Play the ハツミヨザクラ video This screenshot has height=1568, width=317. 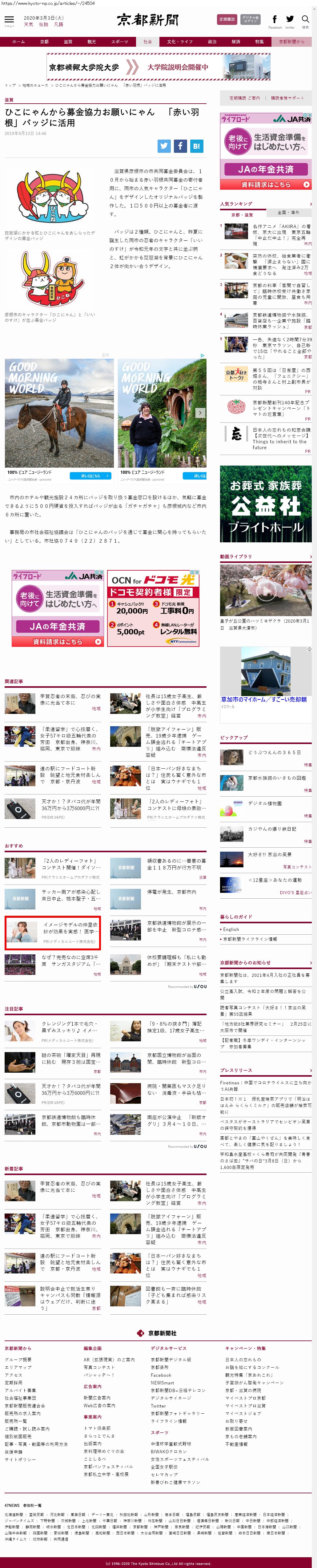(265, 590)
